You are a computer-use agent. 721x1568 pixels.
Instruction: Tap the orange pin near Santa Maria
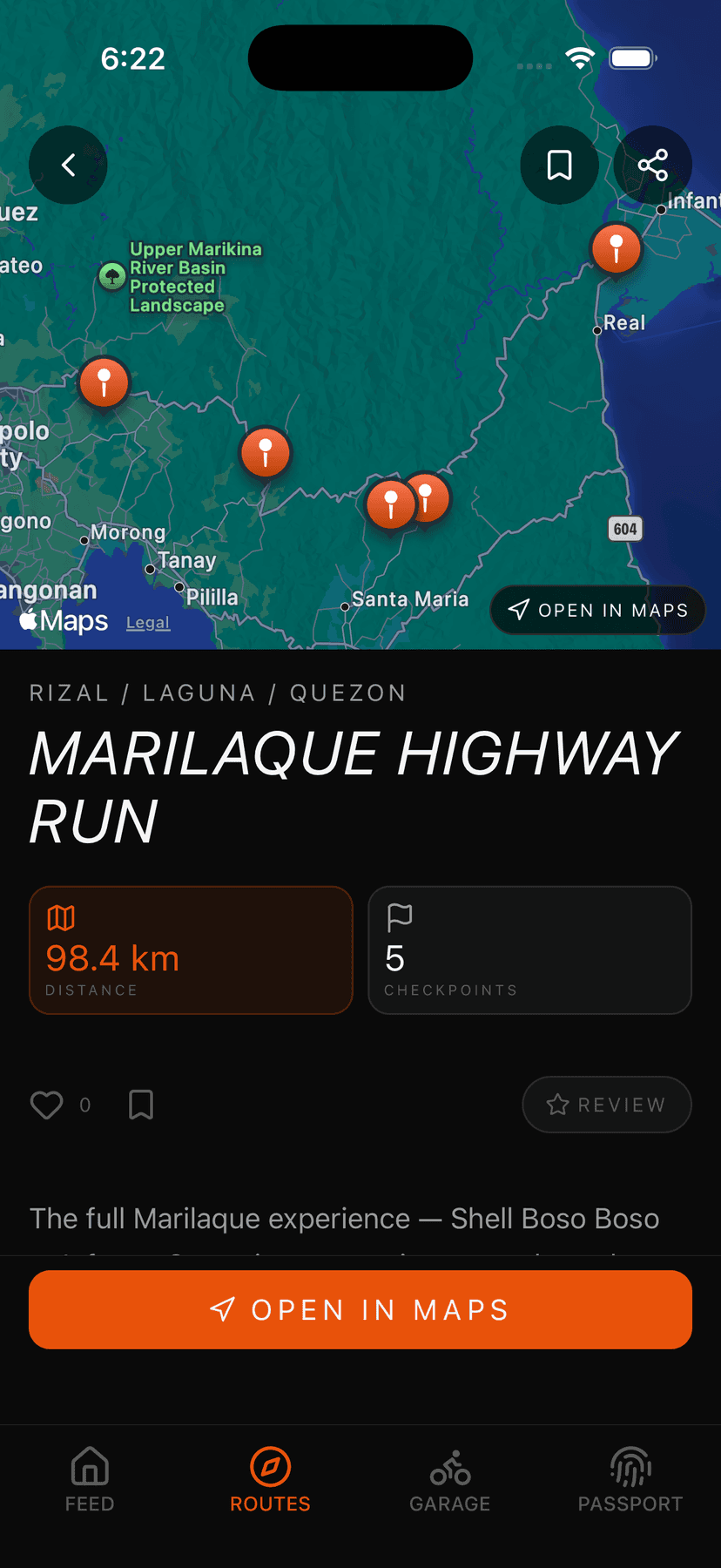(x=392, y=504)
